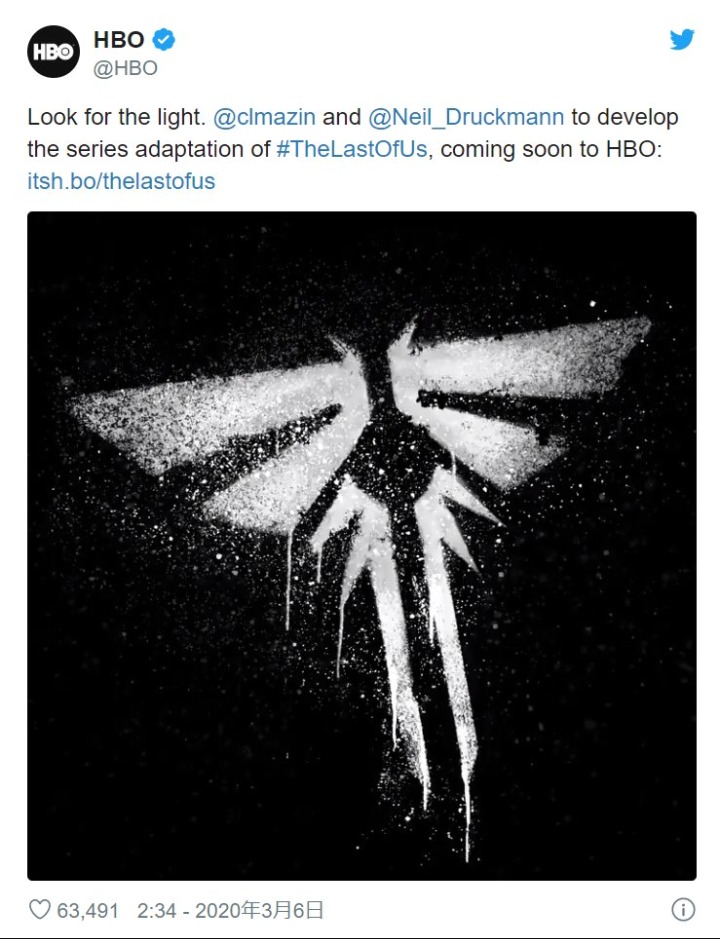View the firefly image in the tweet

pyautogui.click(x=361, y=545)
